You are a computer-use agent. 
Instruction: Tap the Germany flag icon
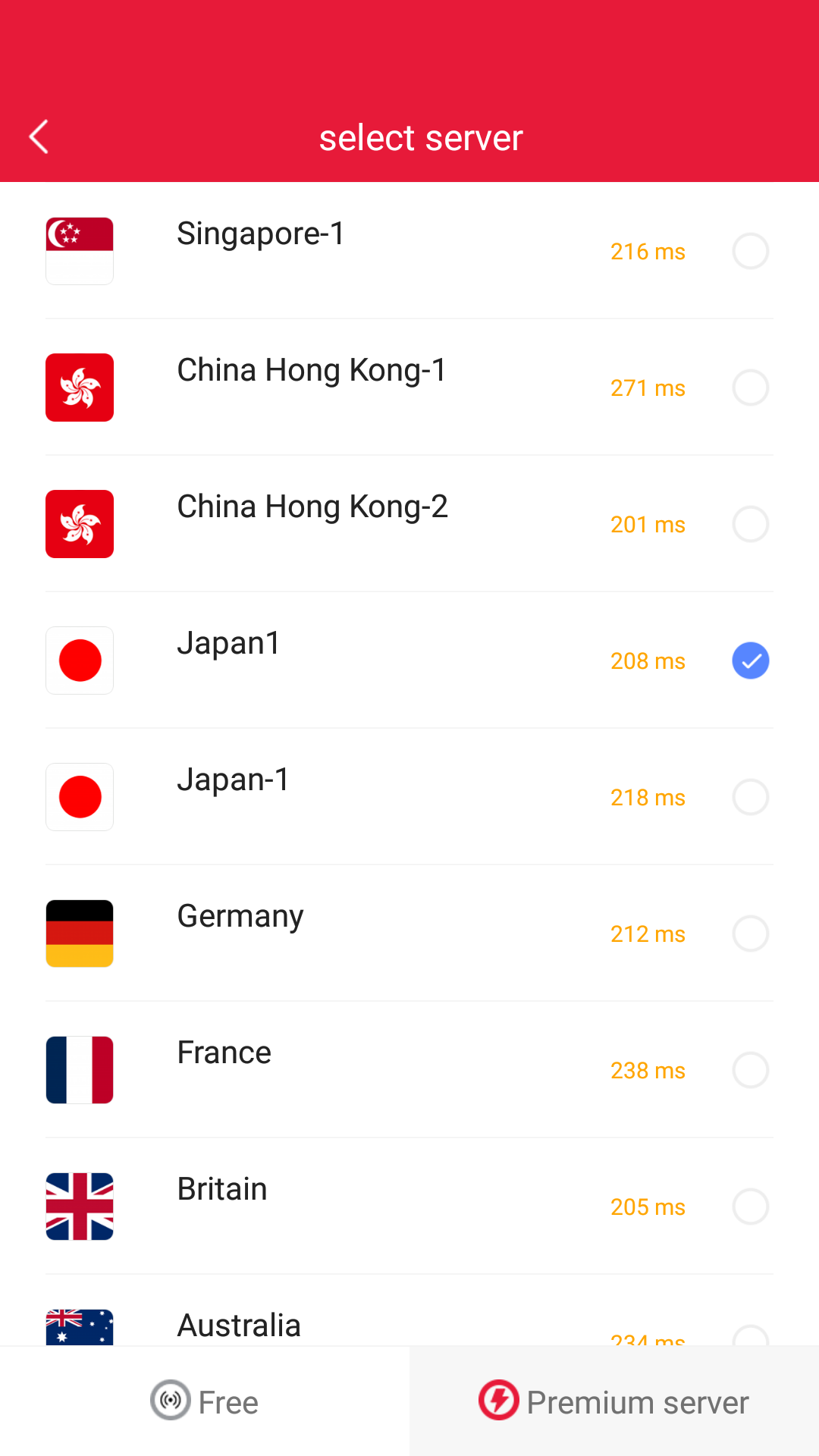79,934
